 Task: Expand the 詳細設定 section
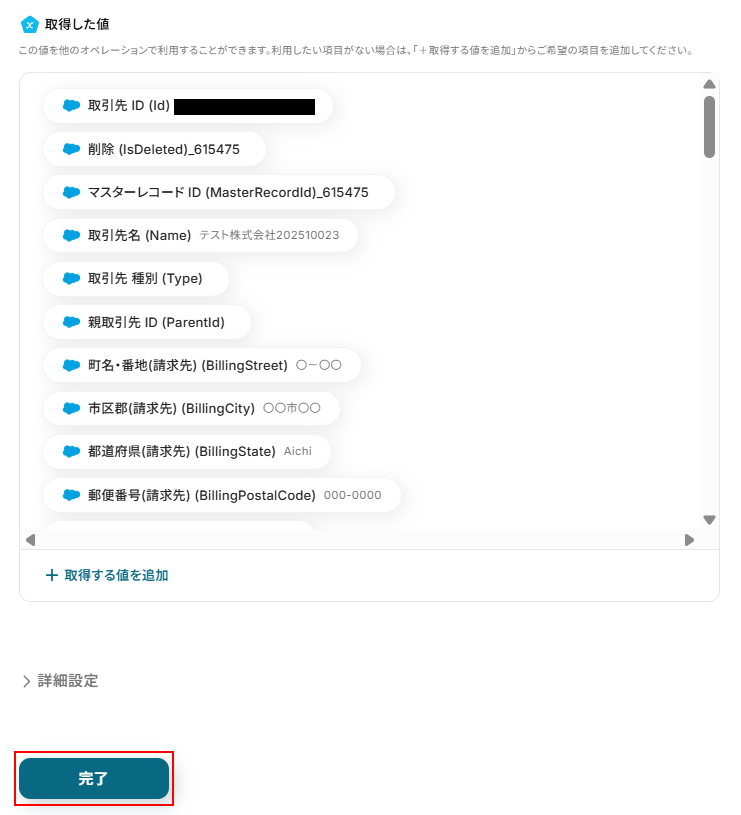point(60,681)
